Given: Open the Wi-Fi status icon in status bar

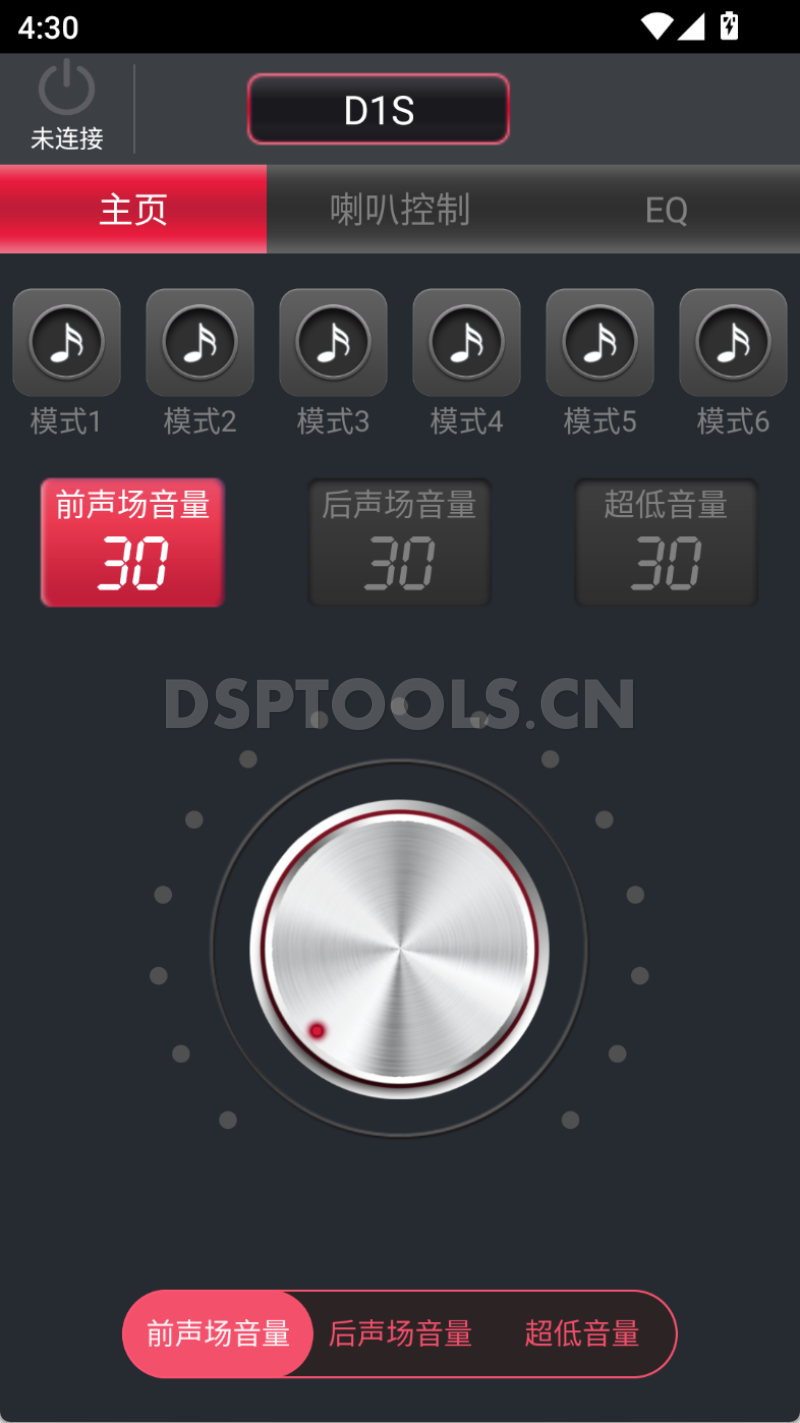Looking at the screenshot, I should coord(657,26).
